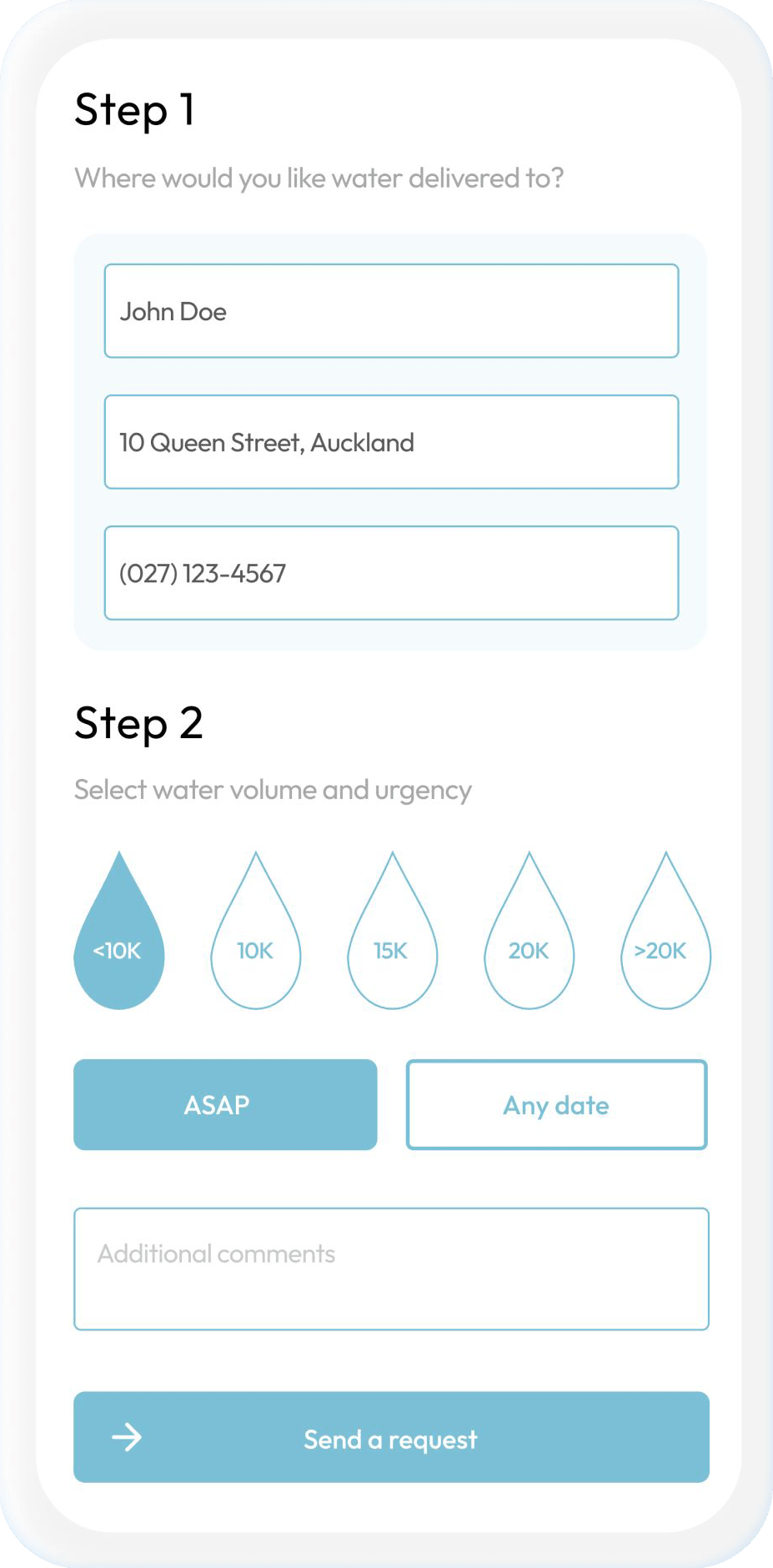Click the Select water volume and urgency label
Viewport: 773px width, 1568px height.
[273, 789]
